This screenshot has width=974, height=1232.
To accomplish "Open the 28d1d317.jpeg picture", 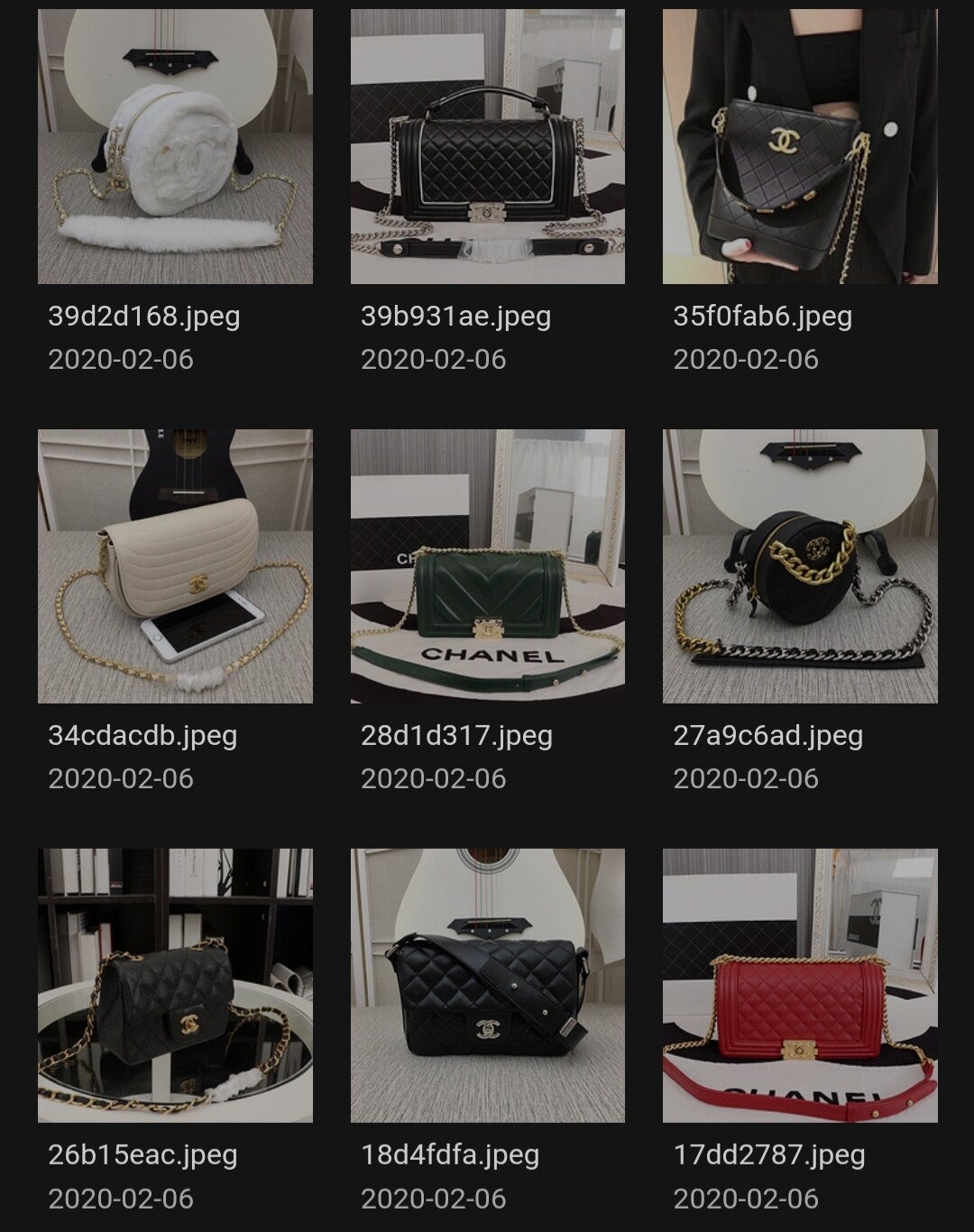I will click(487, 566).
